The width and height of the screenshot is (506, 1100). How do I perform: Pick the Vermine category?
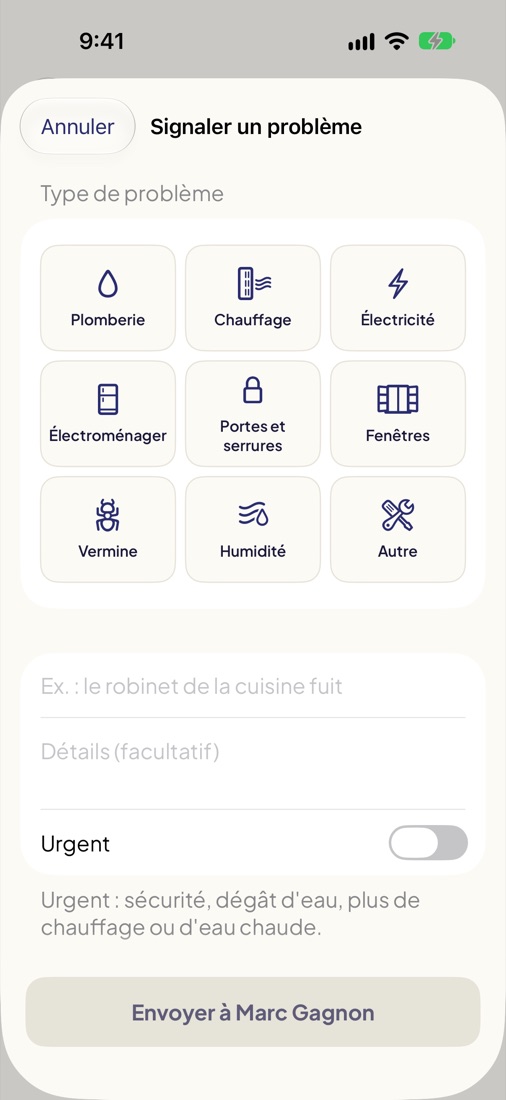108,529
